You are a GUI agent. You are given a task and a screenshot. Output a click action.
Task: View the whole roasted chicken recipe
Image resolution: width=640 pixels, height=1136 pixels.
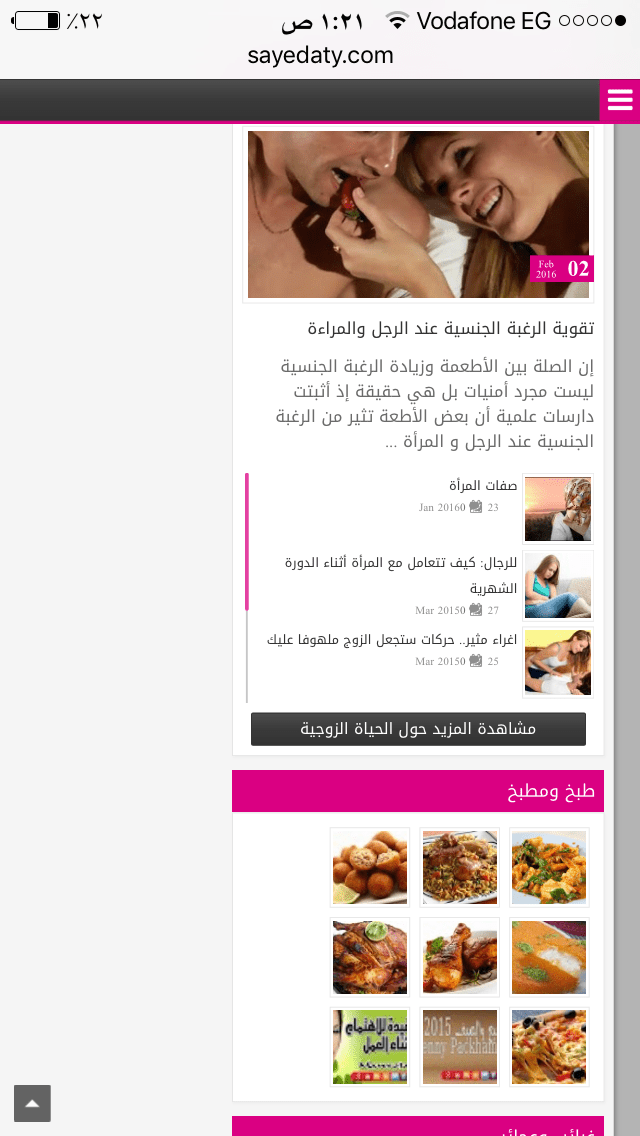(x=370, y=957)
